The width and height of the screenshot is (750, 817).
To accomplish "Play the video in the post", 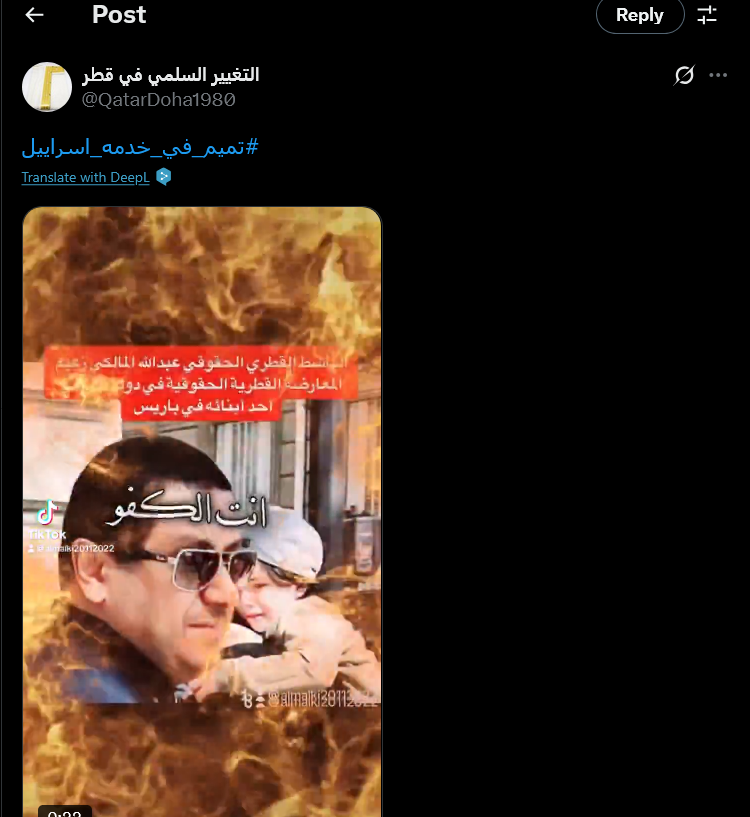I will [x=202, y=510].
